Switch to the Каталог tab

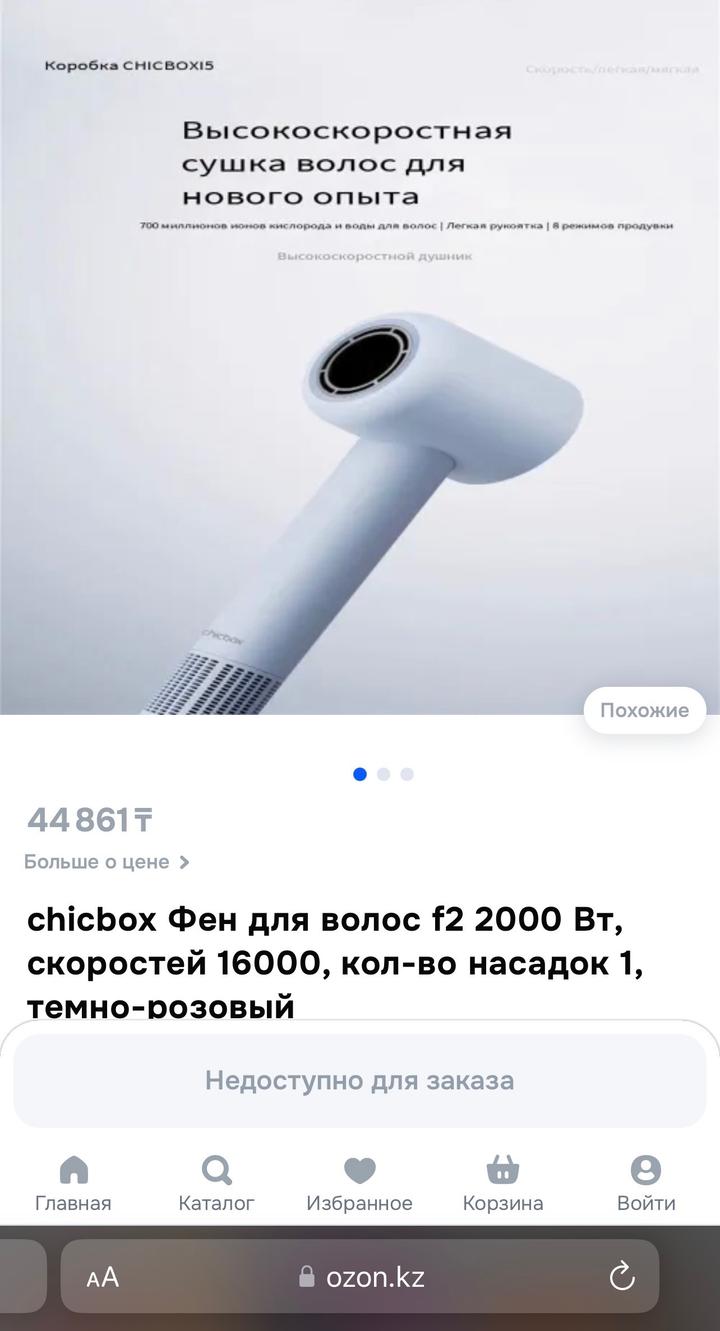tap(216, 1185)
